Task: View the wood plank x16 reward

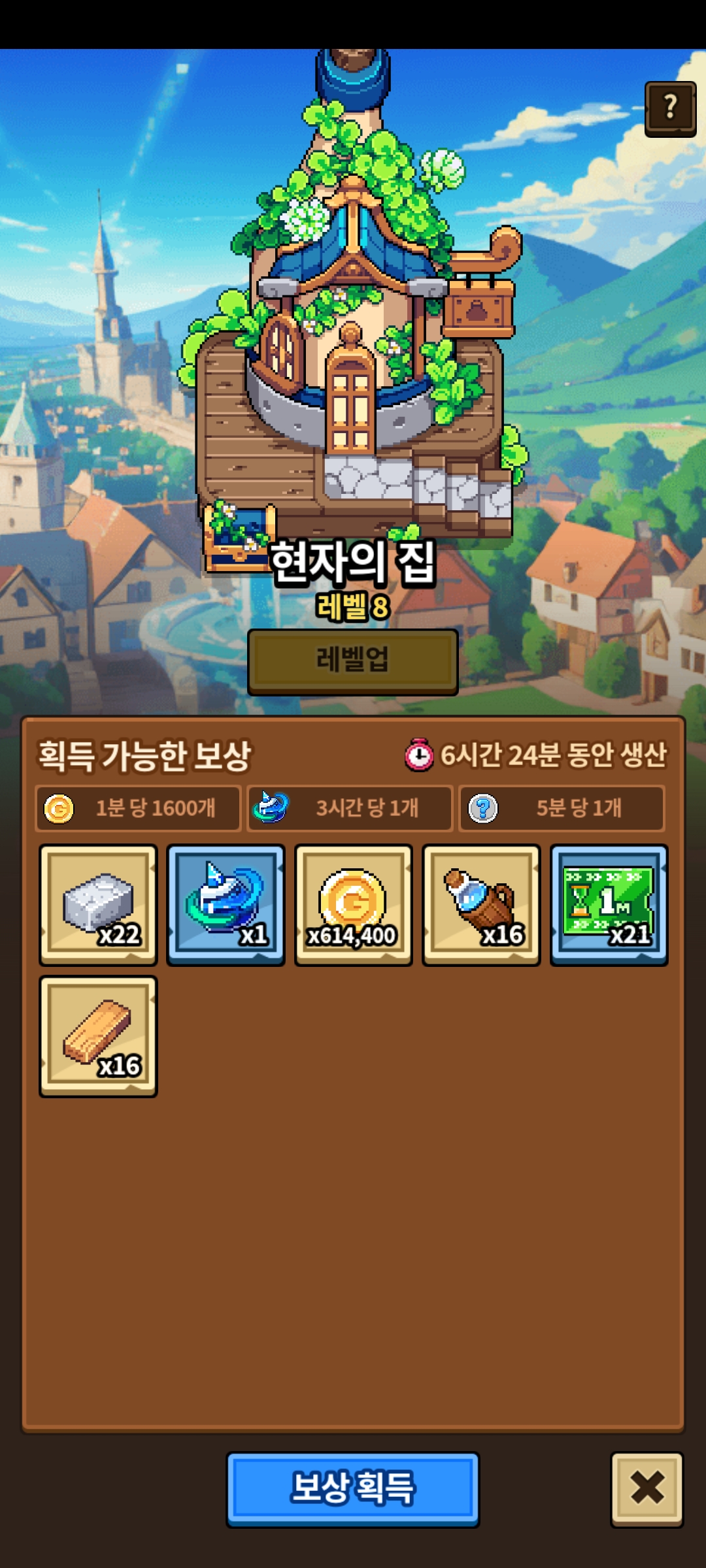Action: coord(98,1036)
